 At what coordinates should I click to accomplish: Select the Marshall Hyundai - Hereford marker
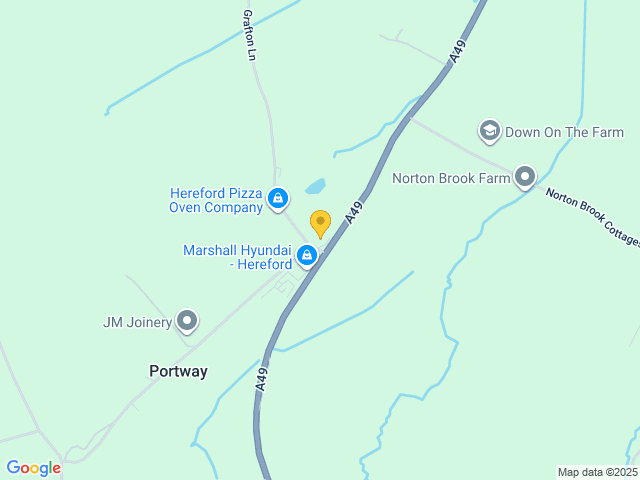[307, 257]
